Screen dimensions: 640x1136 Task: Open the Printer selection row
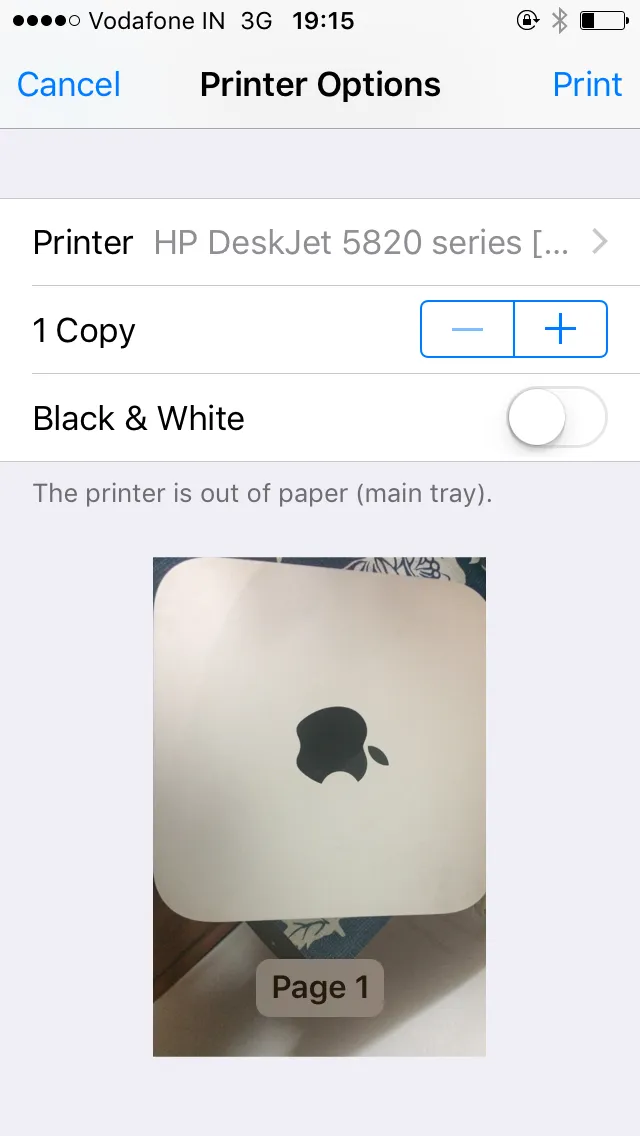point(320,242)
